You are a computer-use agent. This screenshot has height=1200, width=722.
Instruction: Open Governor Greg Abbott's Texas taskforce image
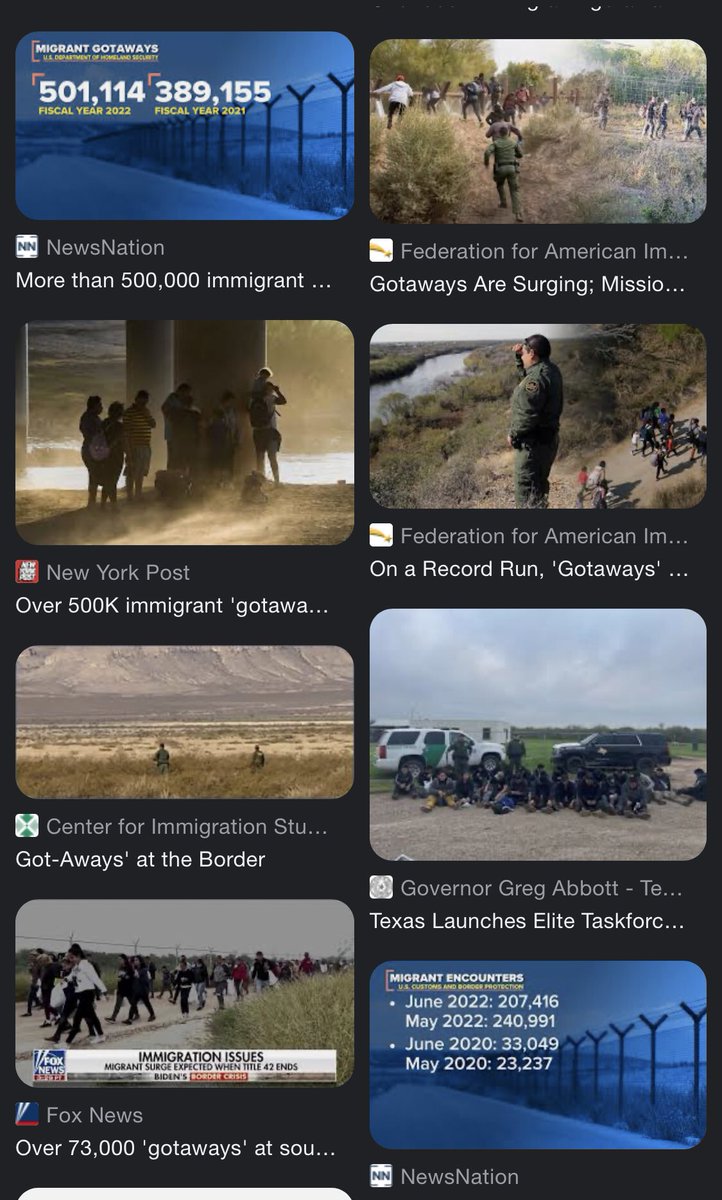(538, 734)
